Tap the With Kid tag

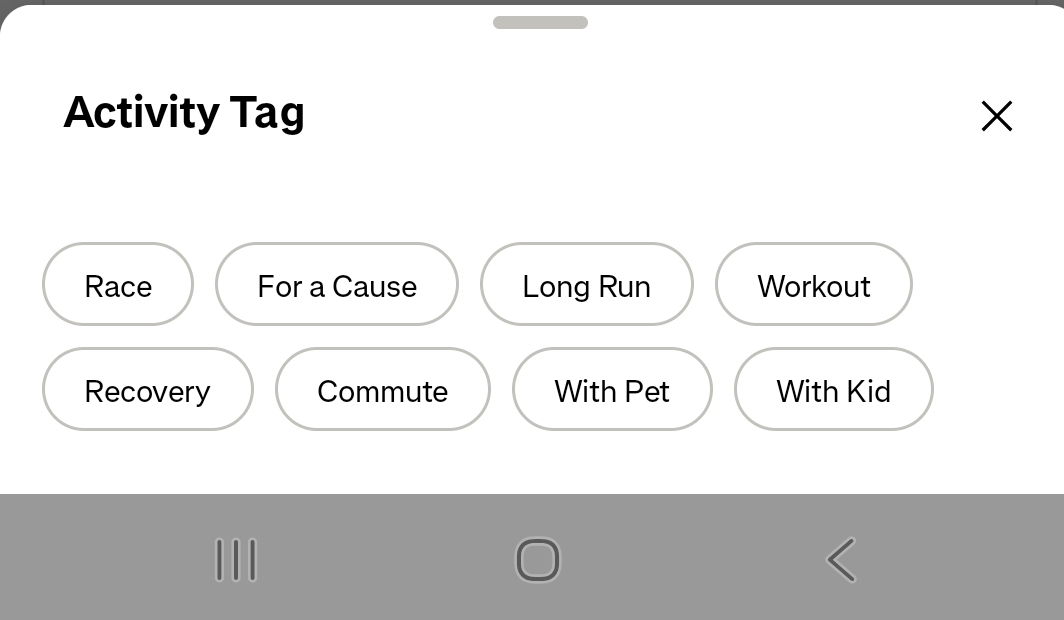click(833, 390)
